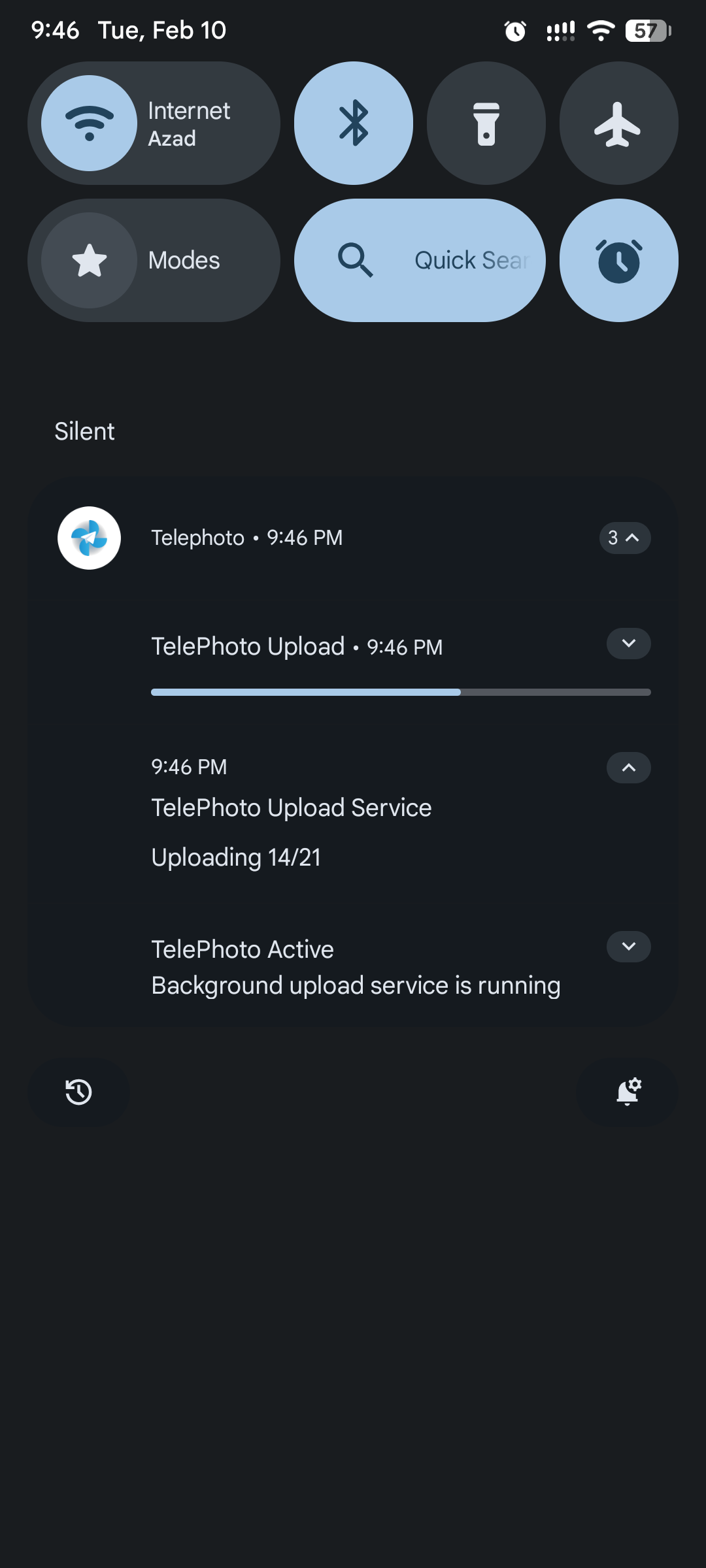This screenshot has width=706, height=1568.
Task: Enable airplane mode
Action: point(618,122)
